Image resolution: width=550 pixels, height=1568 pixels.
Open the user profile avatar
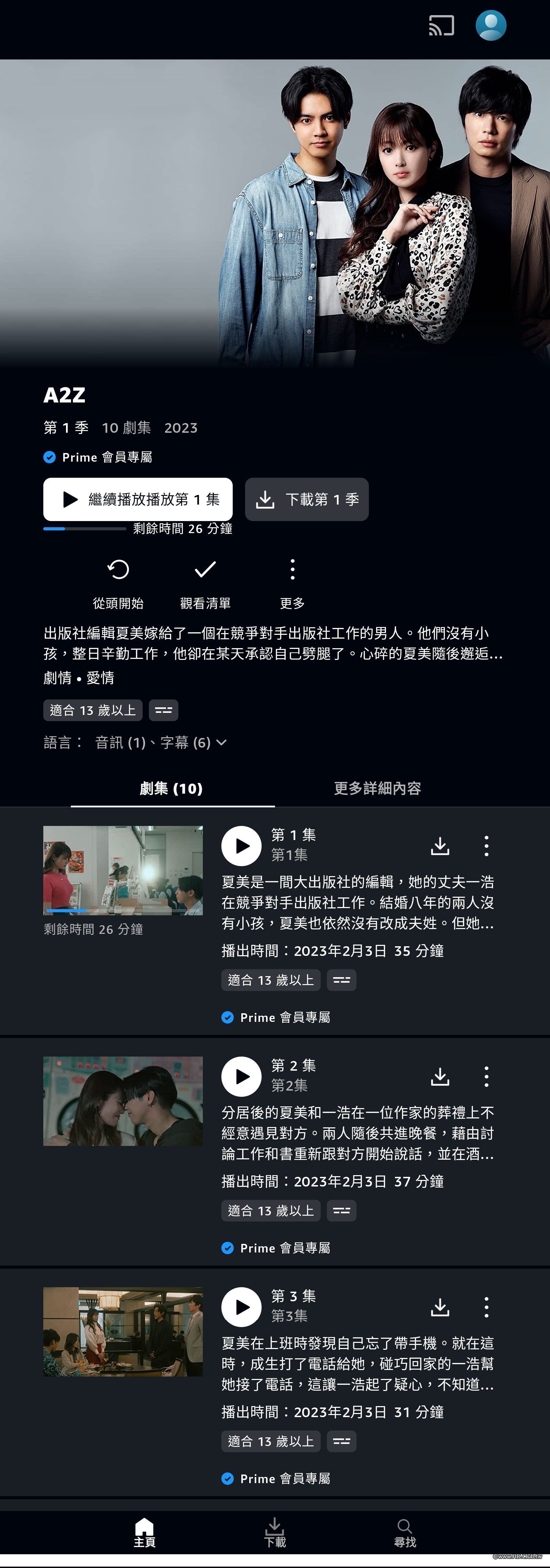(x=490, y=25)
